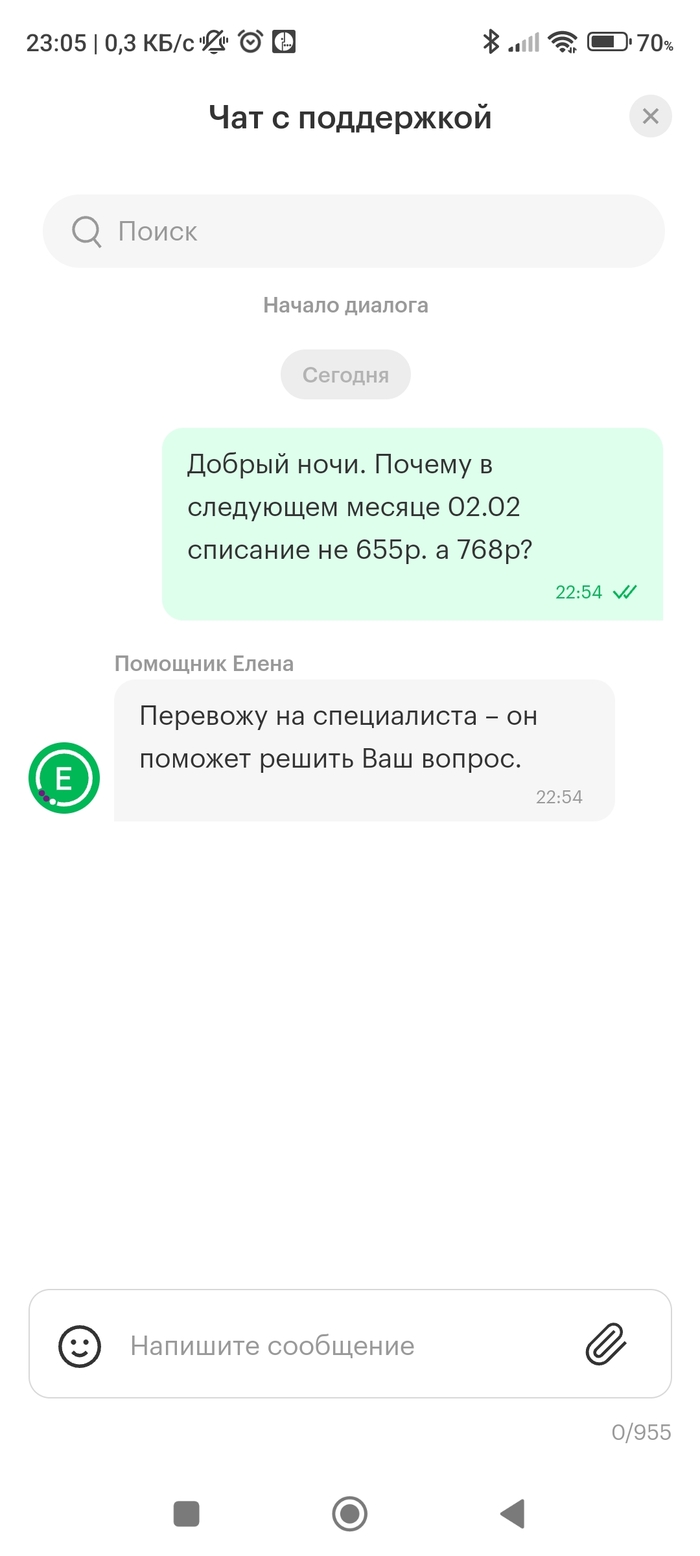The image size is (700, 1556).
Task: Open the emoji picker
Action: (x=80, y=1345)
